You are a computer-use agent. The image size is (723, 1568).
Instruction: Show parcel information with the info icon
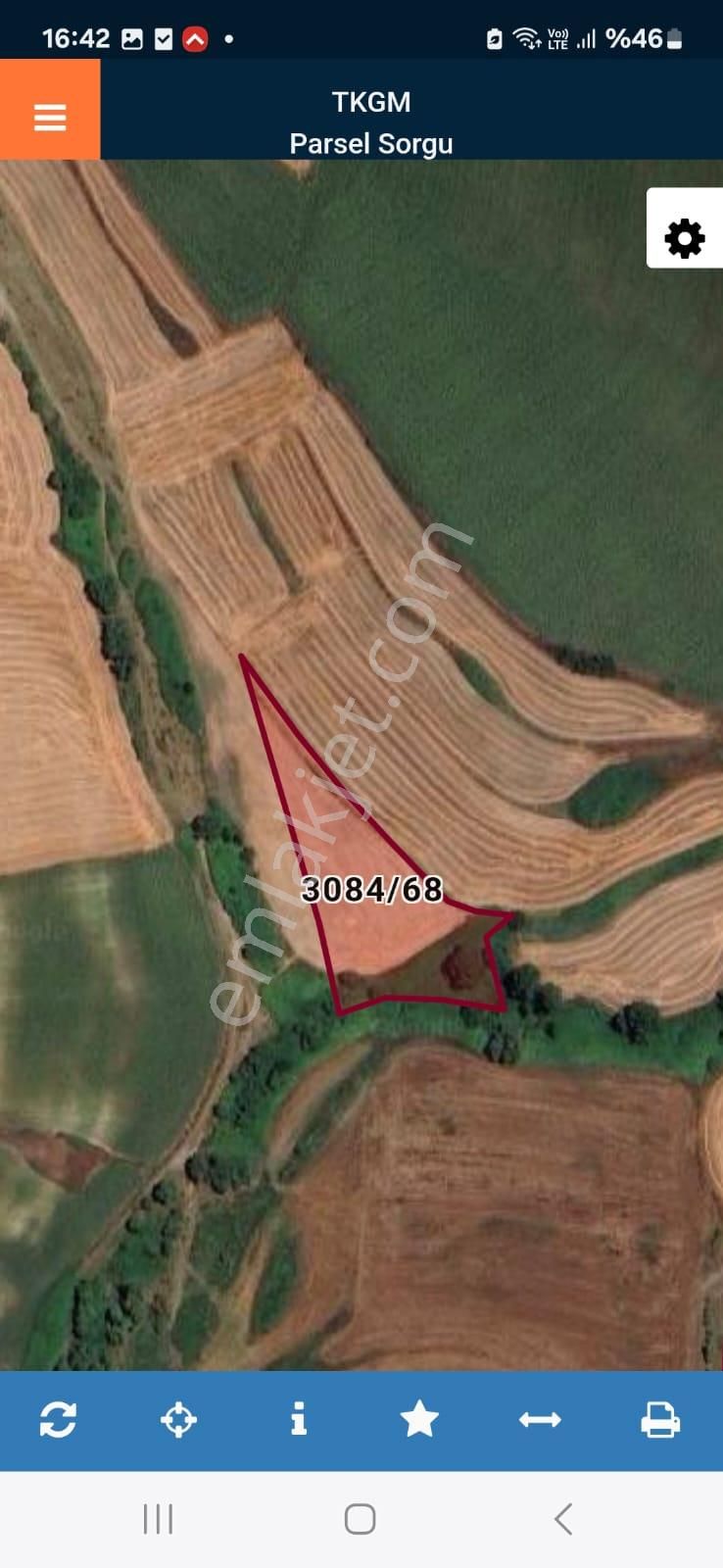click(299, 1419)
